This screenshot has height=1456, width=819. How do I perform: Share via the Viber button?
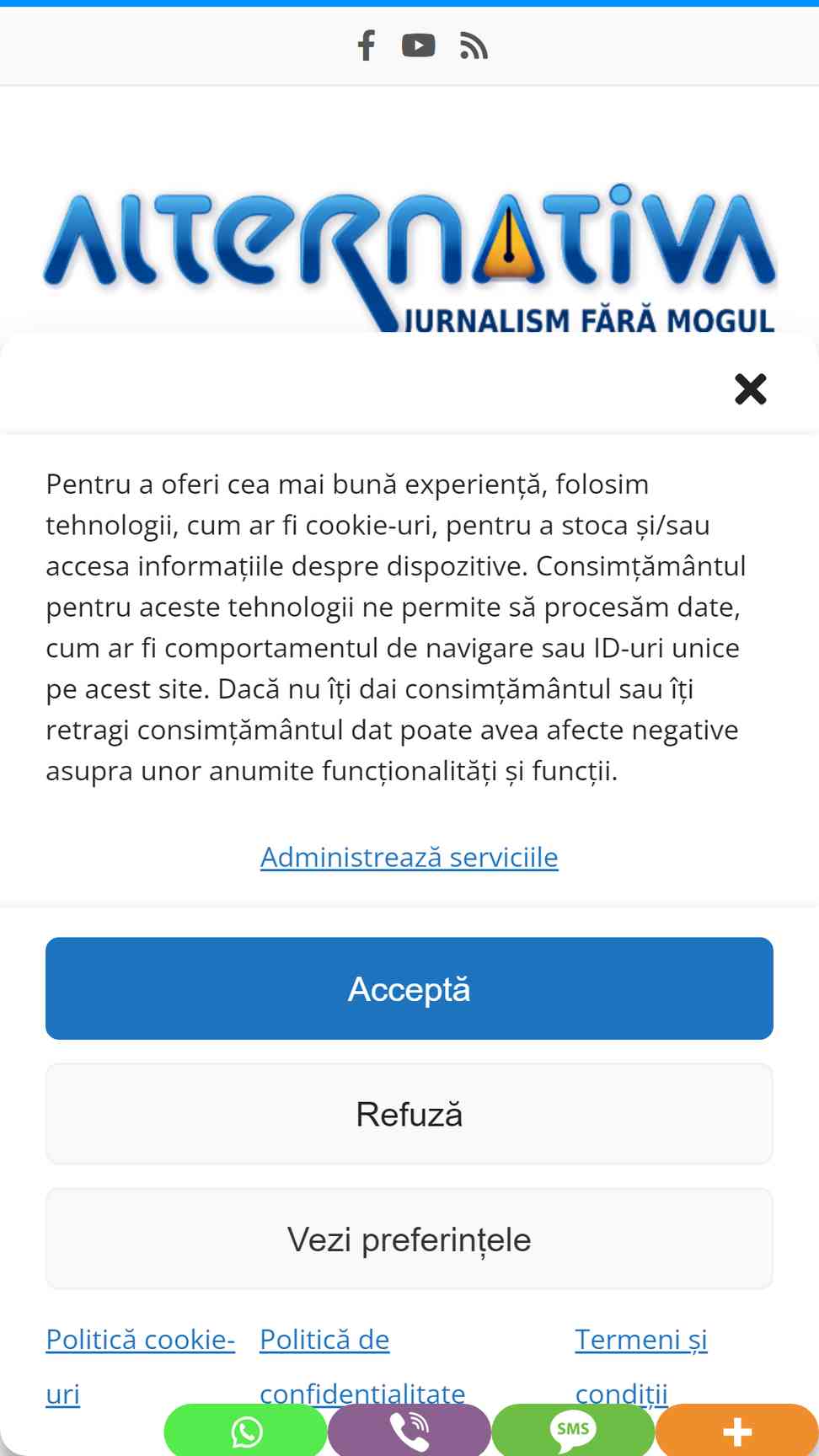tap(409, 1431)
